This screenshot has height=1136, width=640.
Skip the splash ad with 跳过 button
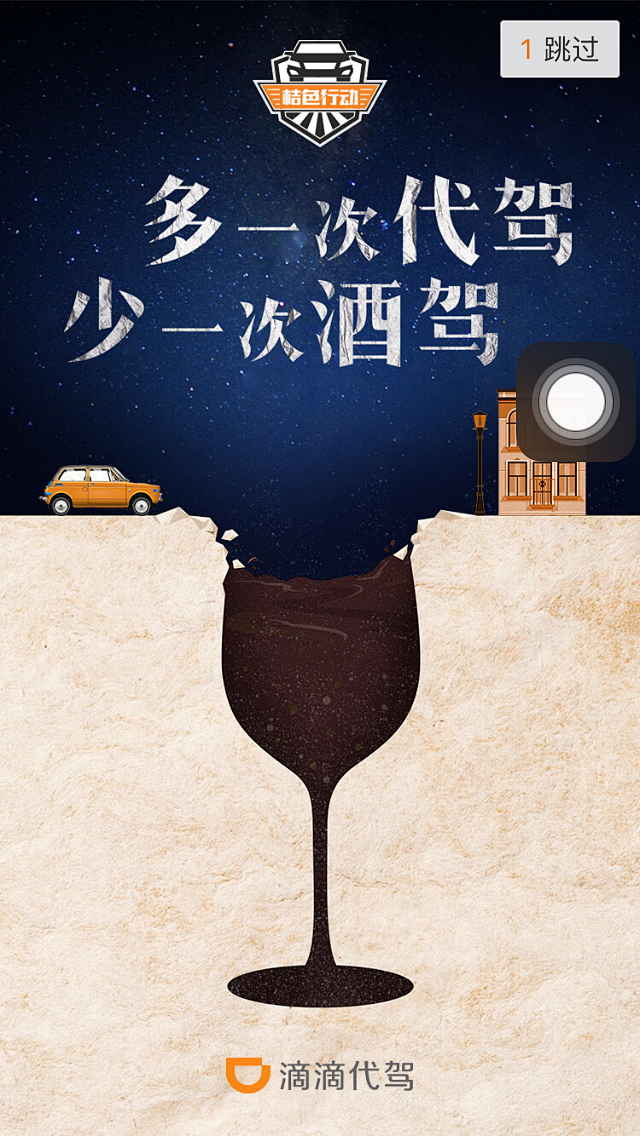coord(560,49)
